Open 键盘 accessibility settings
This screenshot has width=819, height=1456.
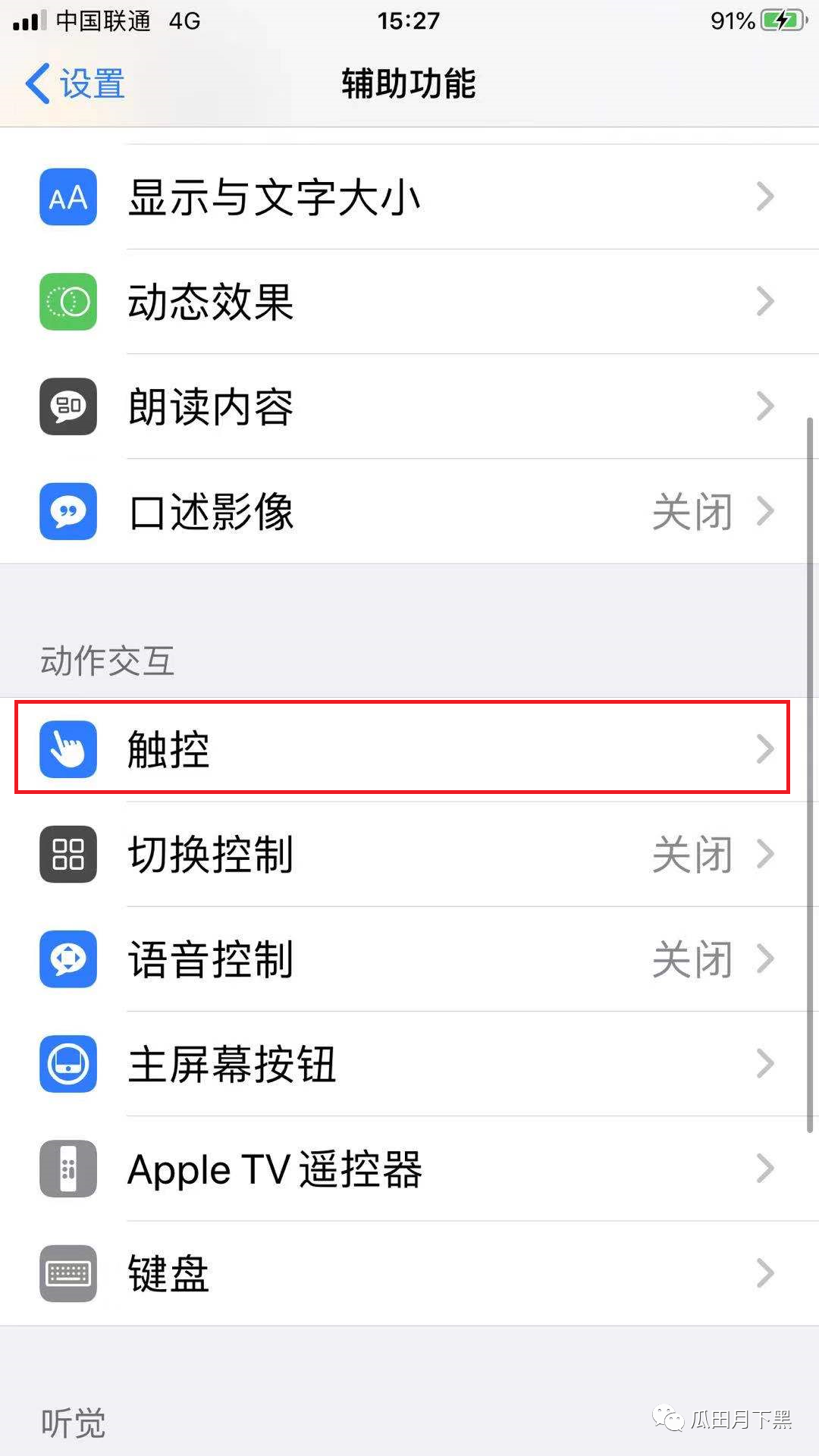coord(409,1273)
